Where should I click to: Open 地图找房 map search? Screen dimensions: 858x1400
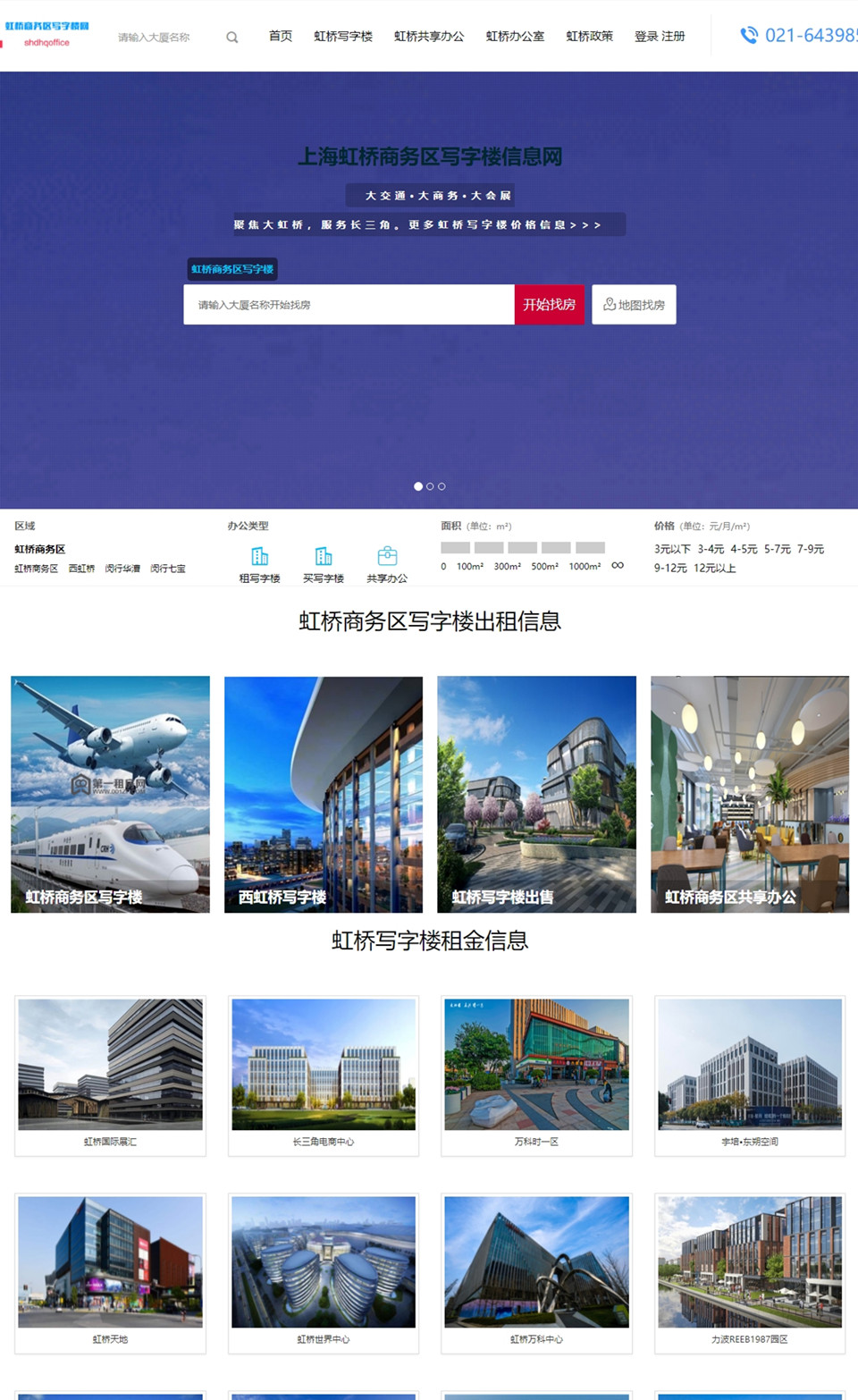click(x=634, y=305)
